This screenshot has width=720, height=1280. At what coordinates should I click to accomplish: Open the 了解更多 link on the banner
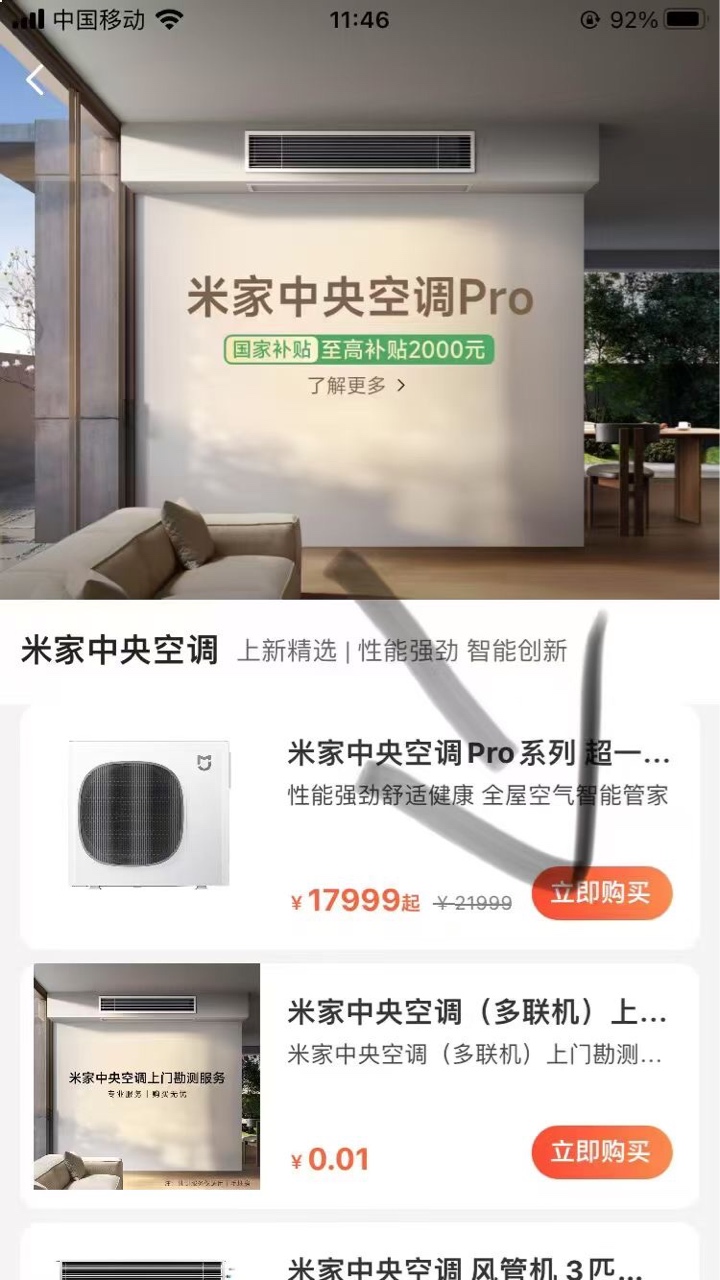point(357,385)
